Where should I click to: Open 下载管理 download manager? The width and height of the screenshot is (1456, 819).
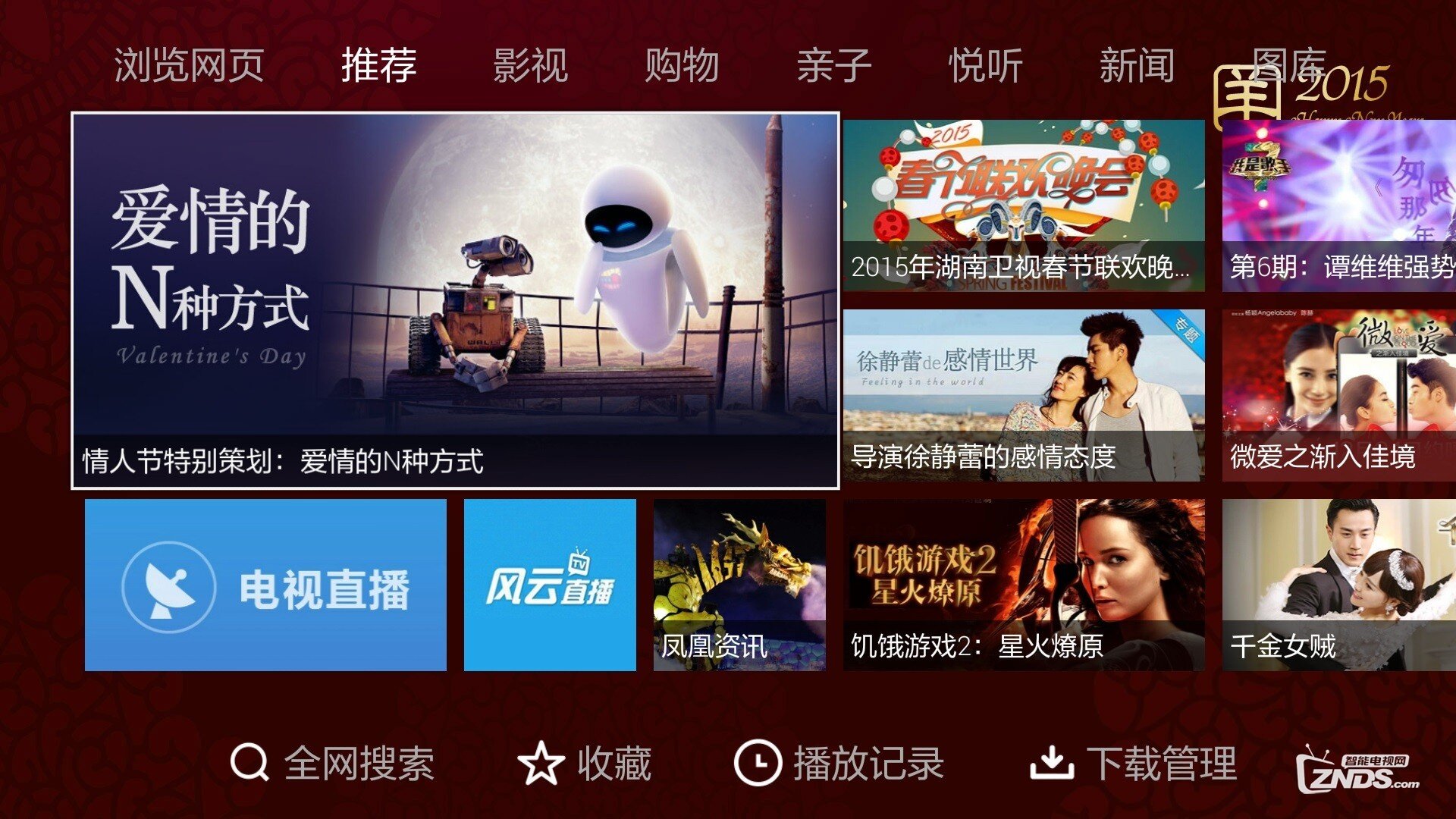1133,763
